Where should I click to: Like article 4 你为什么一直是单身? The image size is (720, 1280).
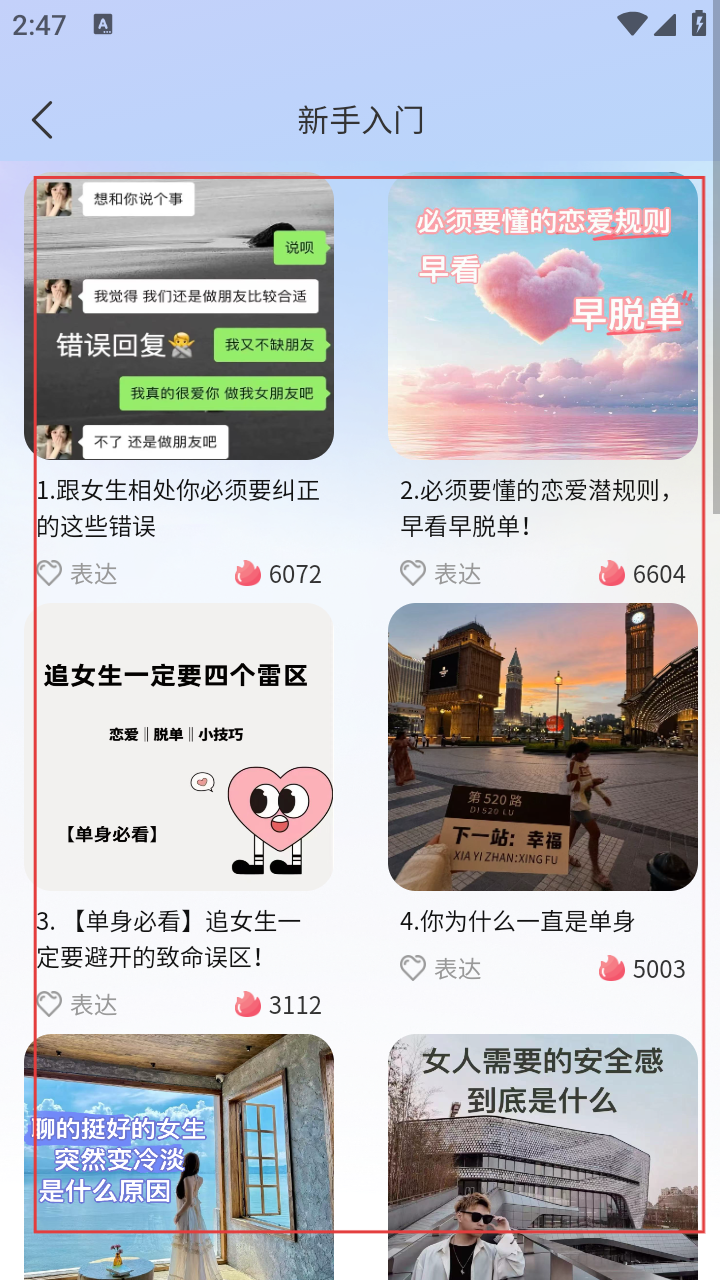coord(413,968)
